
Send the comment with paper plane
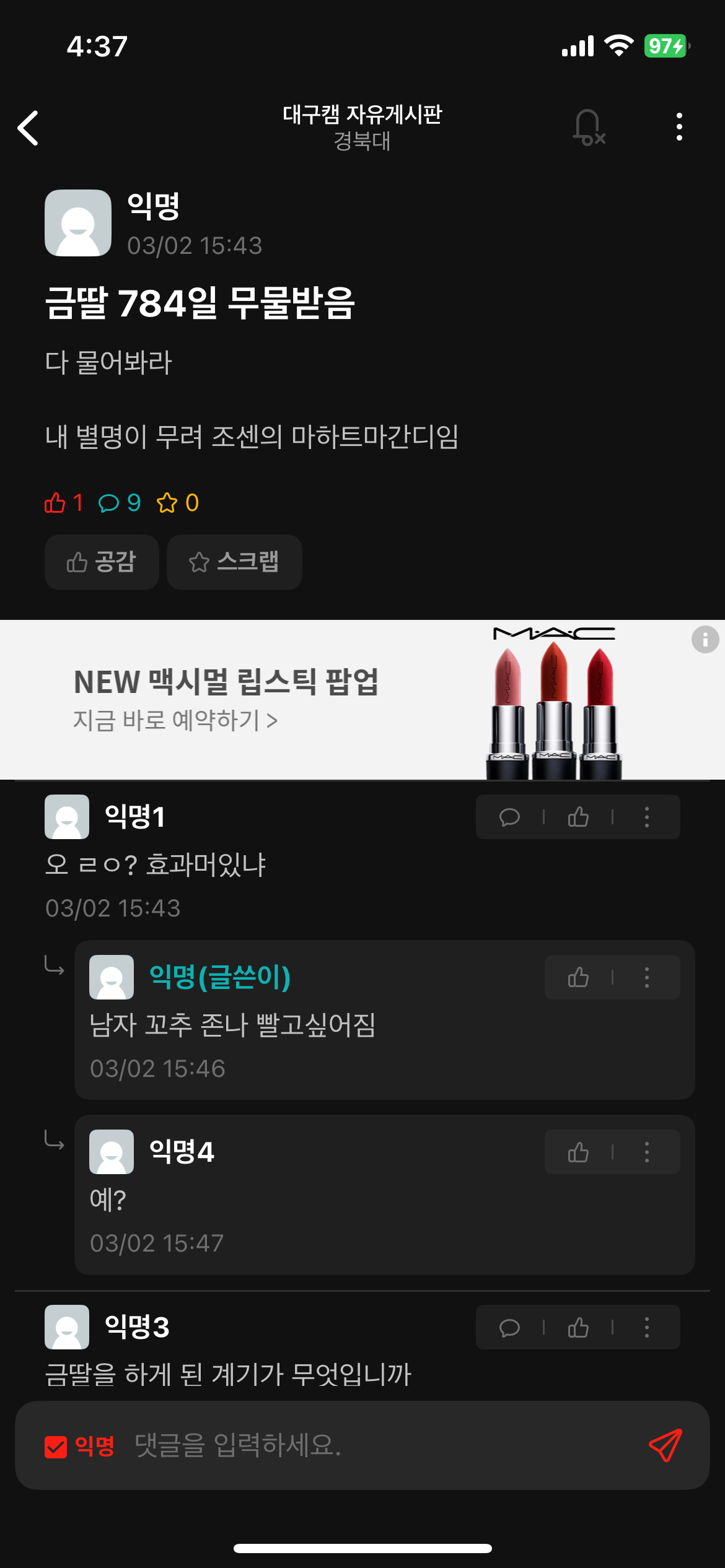click(x=666, y=1445)
